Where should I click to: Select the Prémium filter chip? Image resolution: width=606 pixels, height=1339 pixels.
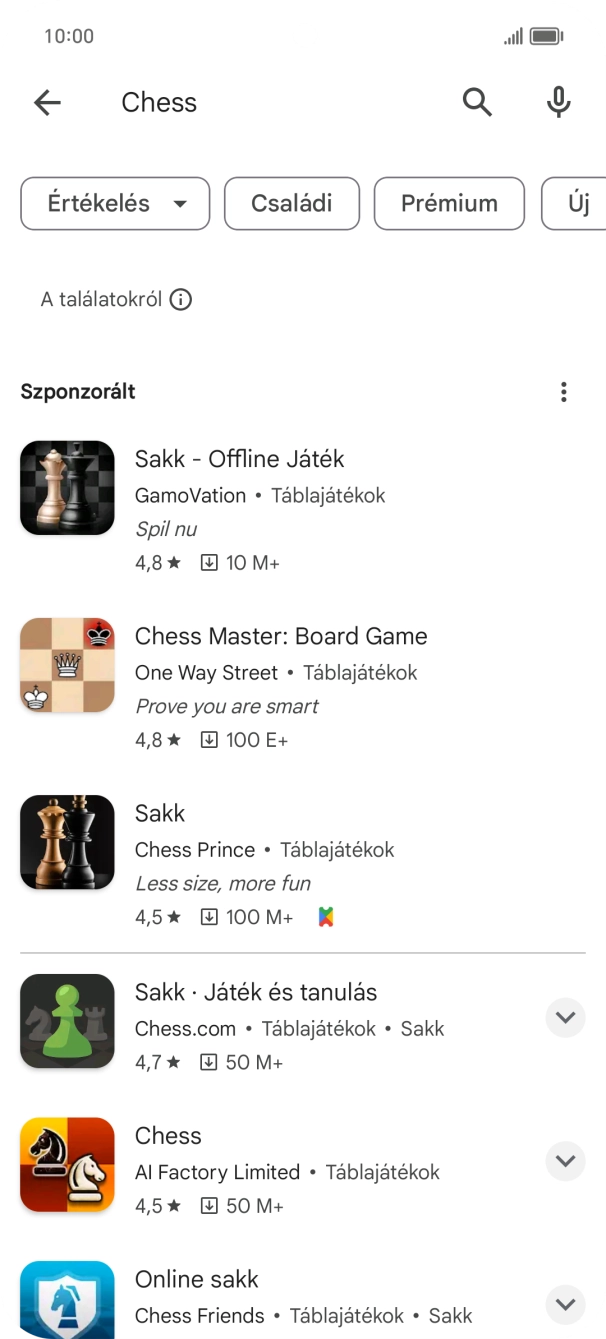click(449, 203)
